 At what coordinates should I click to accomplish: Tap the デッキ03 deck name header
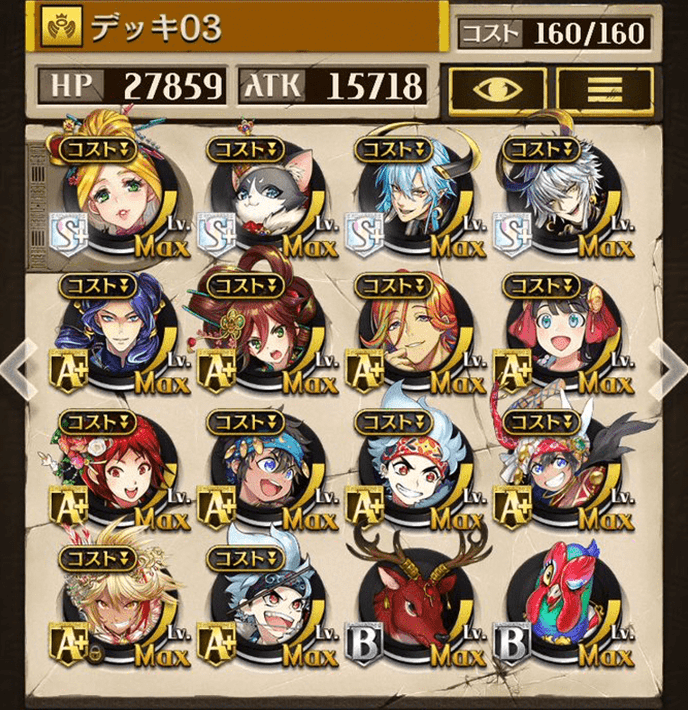click(x=240, y=28)
